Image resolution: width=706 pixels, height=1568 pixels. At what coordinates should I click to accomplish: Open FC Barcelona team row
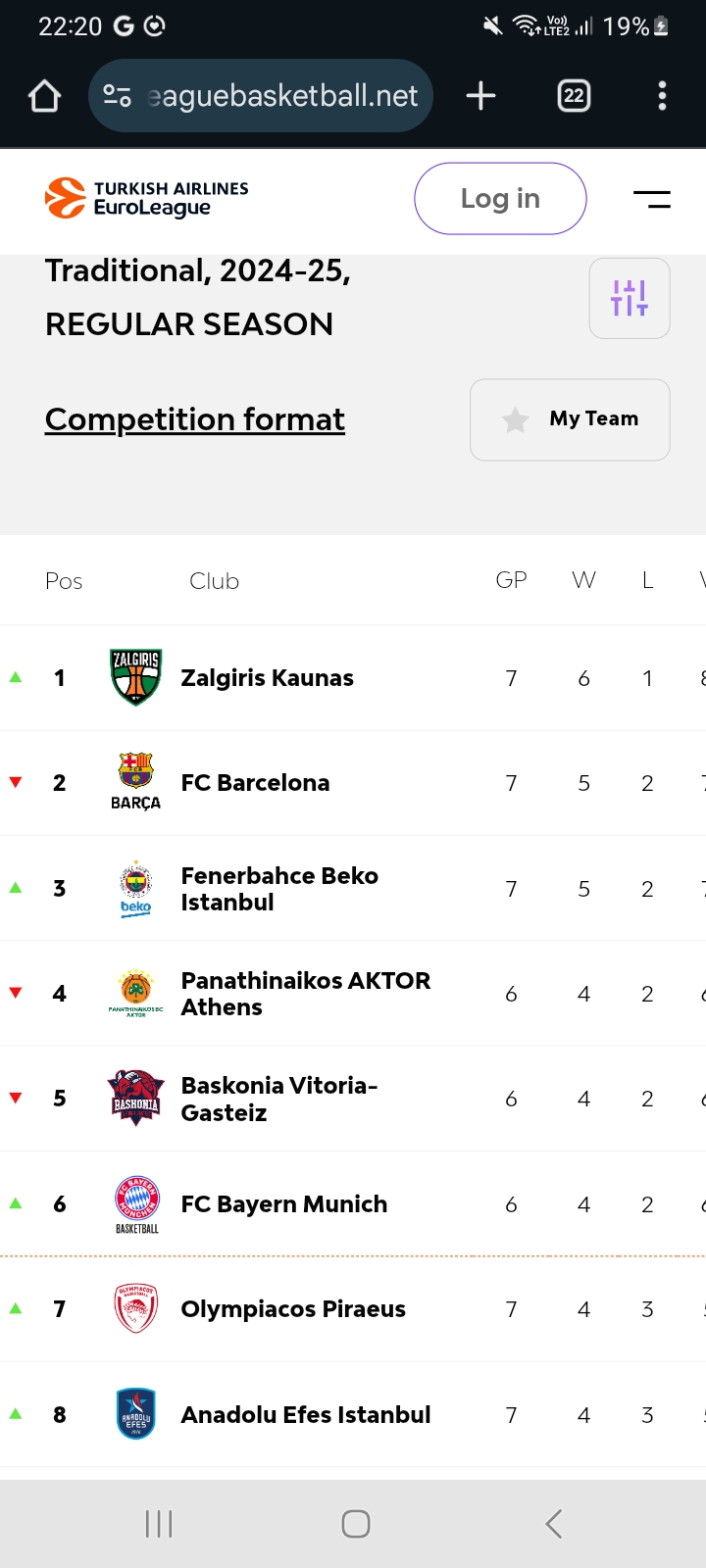(353, 783)
